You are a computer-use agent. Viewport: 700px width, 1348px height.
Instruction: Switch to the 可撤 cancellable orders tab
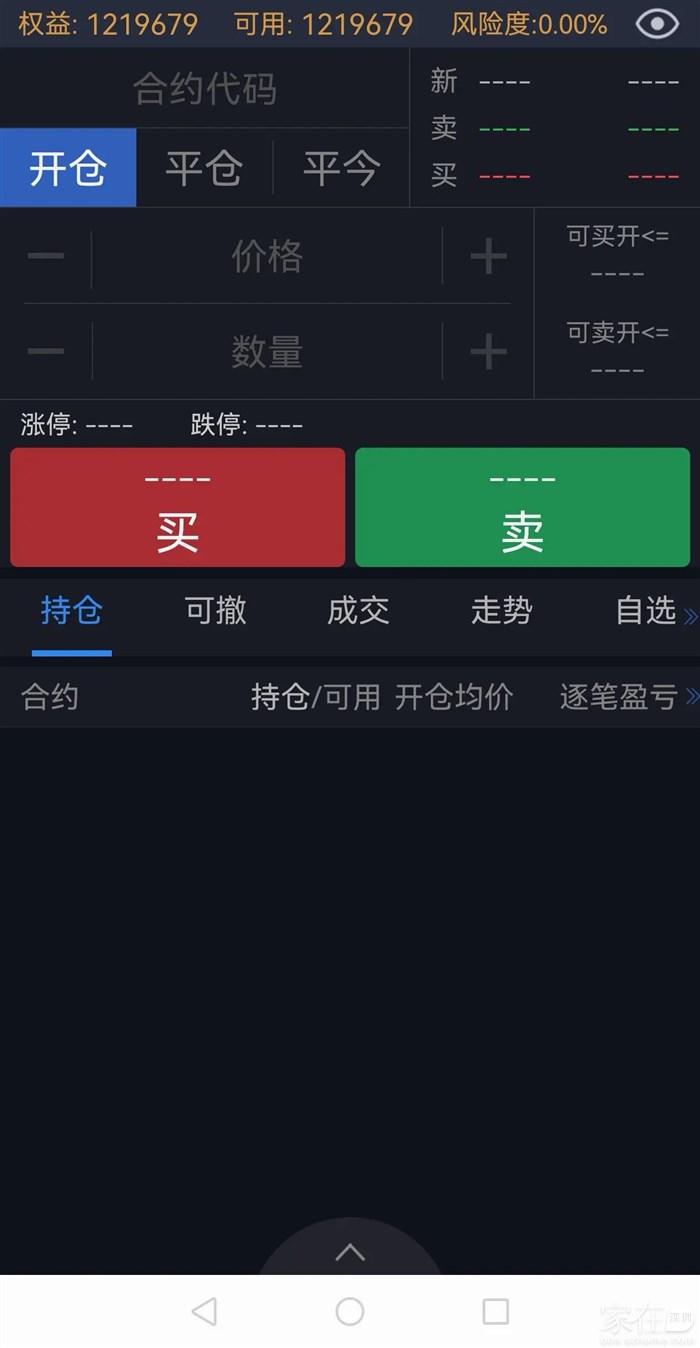point(215,611)
